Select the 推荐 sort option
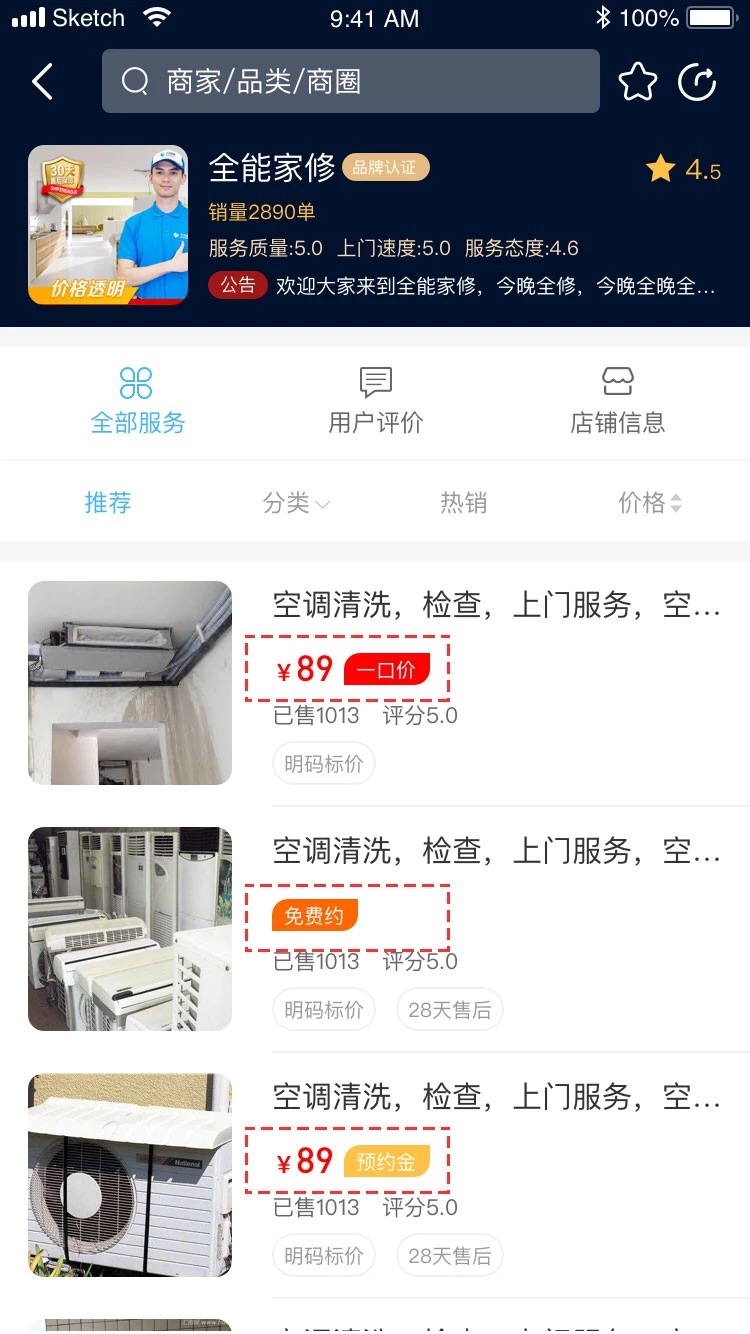The image size is (750, 1334). 108,503
